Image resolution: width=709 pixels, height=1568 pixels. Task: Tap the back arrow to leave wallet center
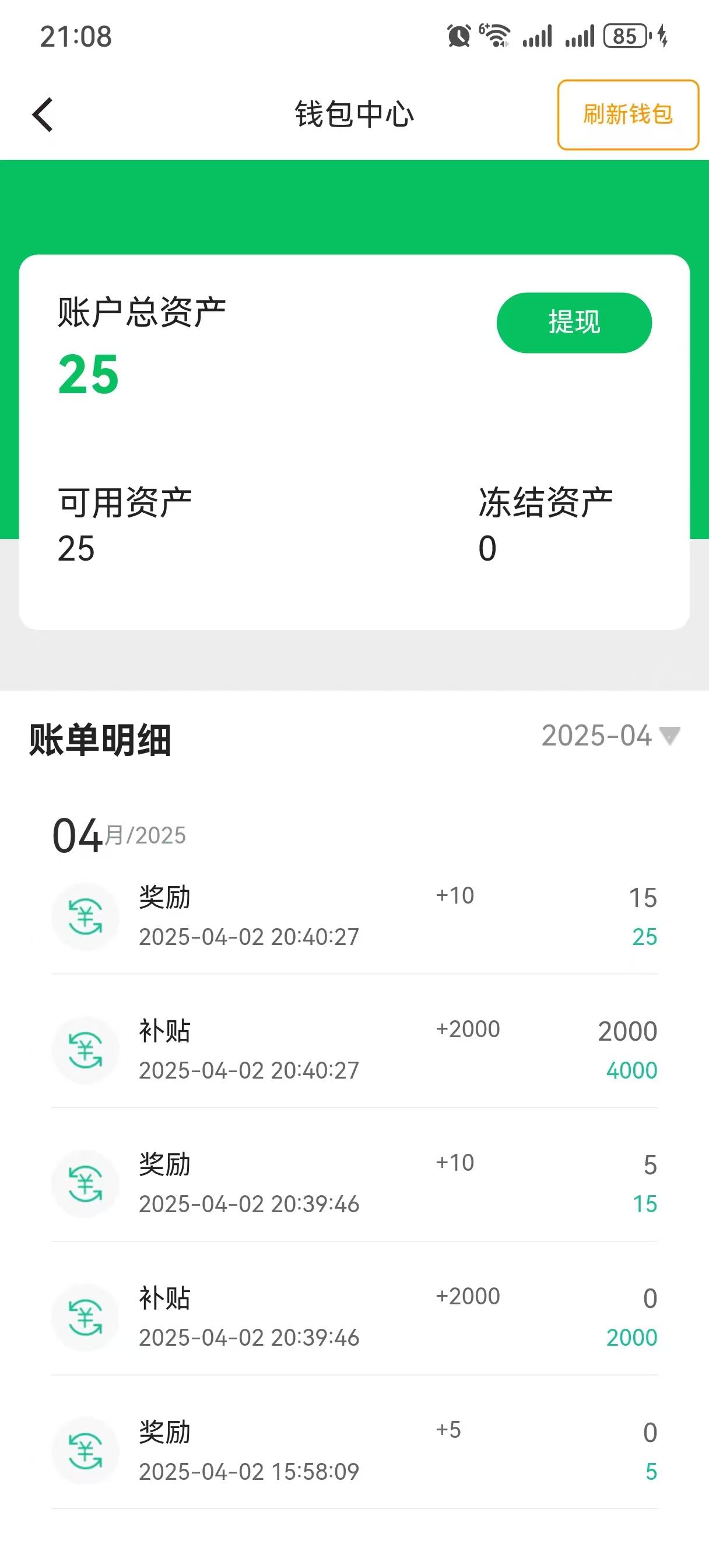[x=43, y=114]
